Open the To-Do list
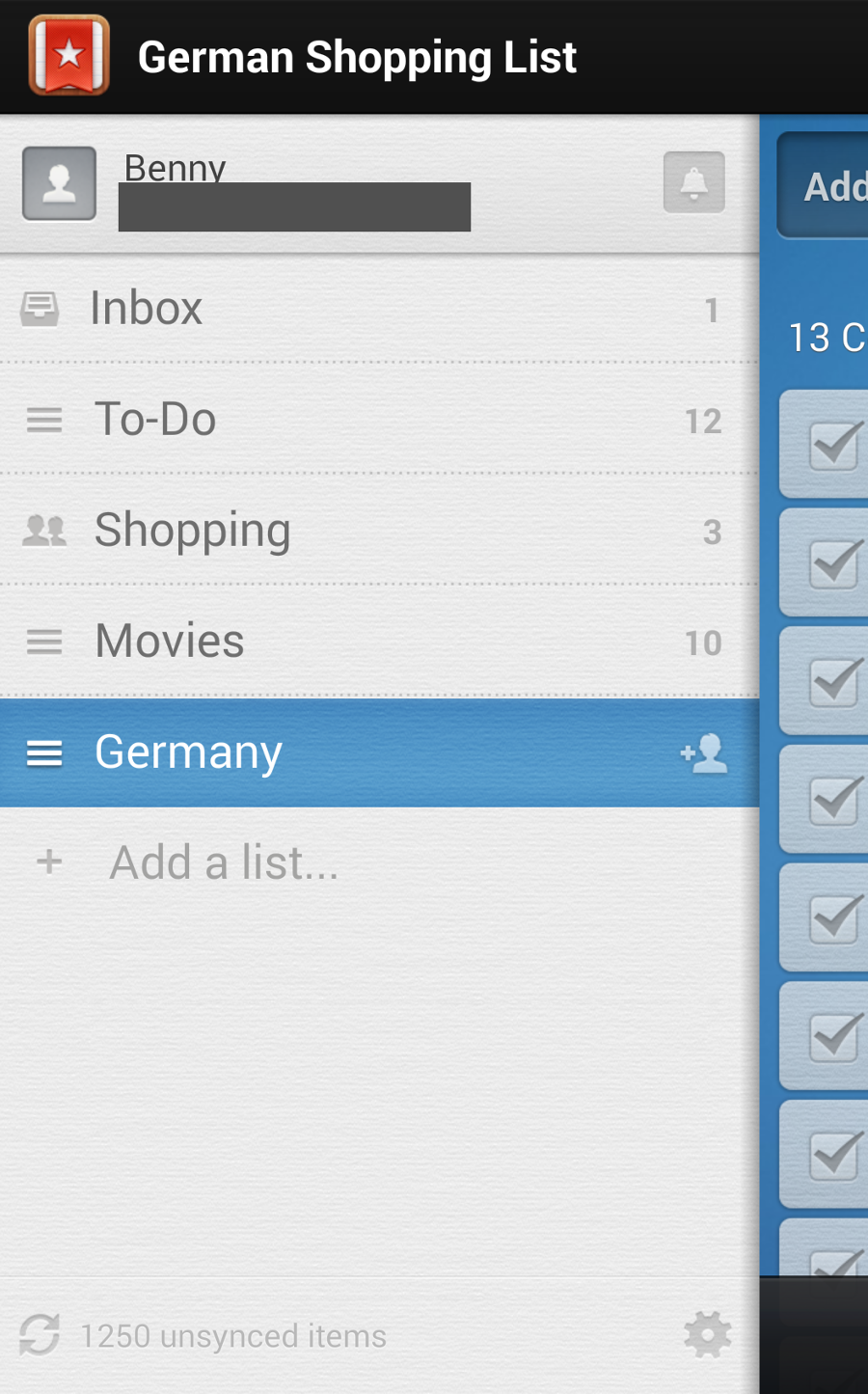 [379, 420]
